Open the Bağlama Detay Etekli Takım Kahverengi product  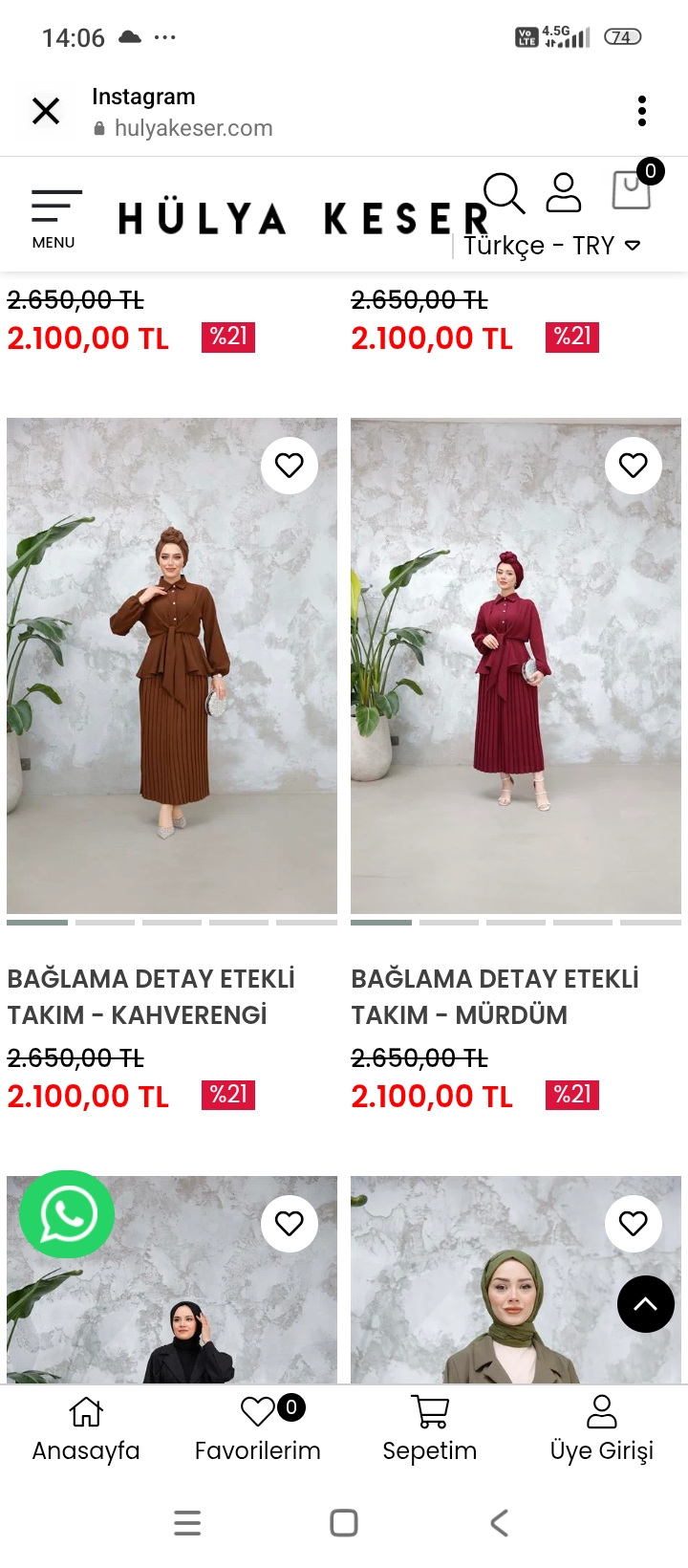pyautogui.click(x=151, y=996)
